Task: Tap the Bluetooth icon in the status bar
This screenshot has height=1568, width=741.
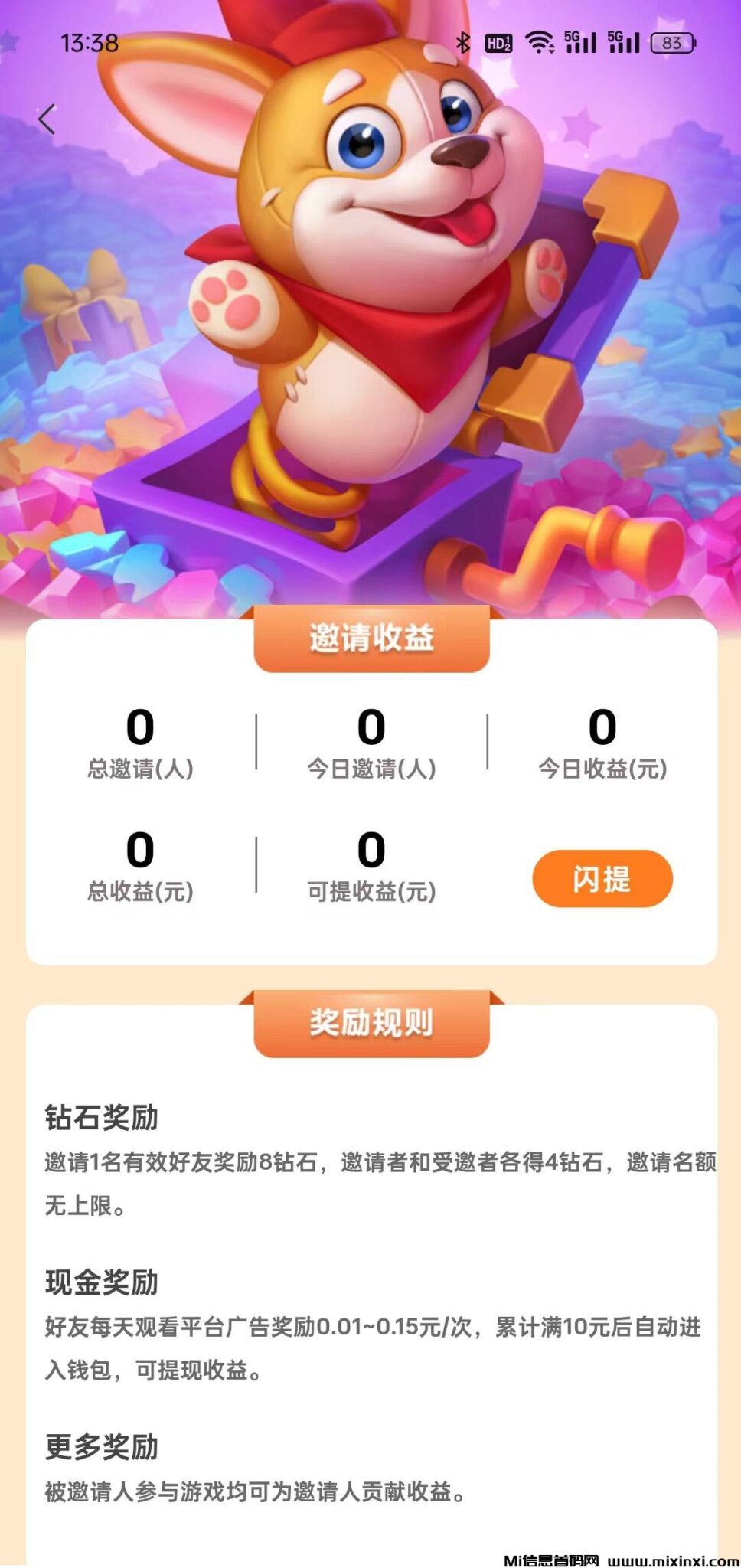Action: click(463, 44)
